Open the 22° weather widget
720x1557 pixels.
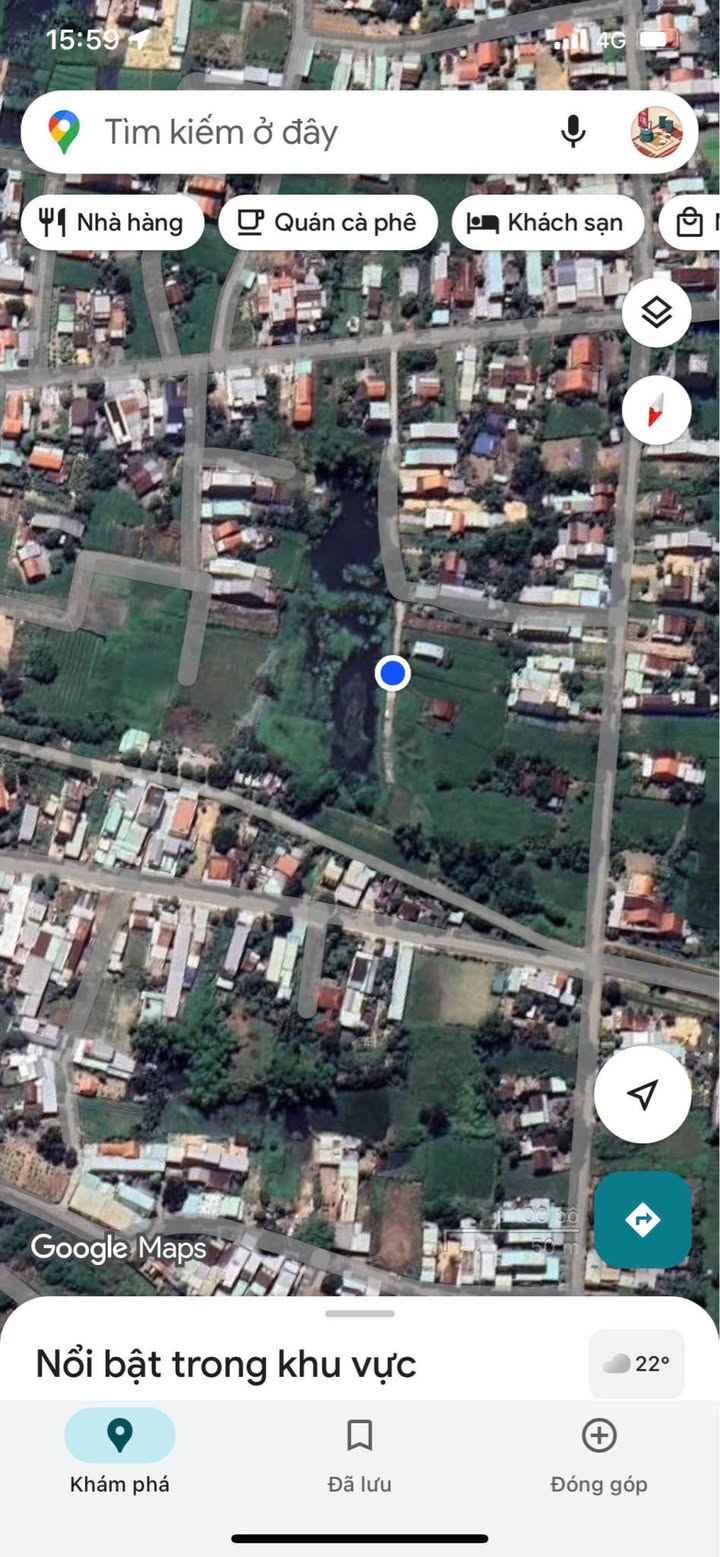(637, 1364)
